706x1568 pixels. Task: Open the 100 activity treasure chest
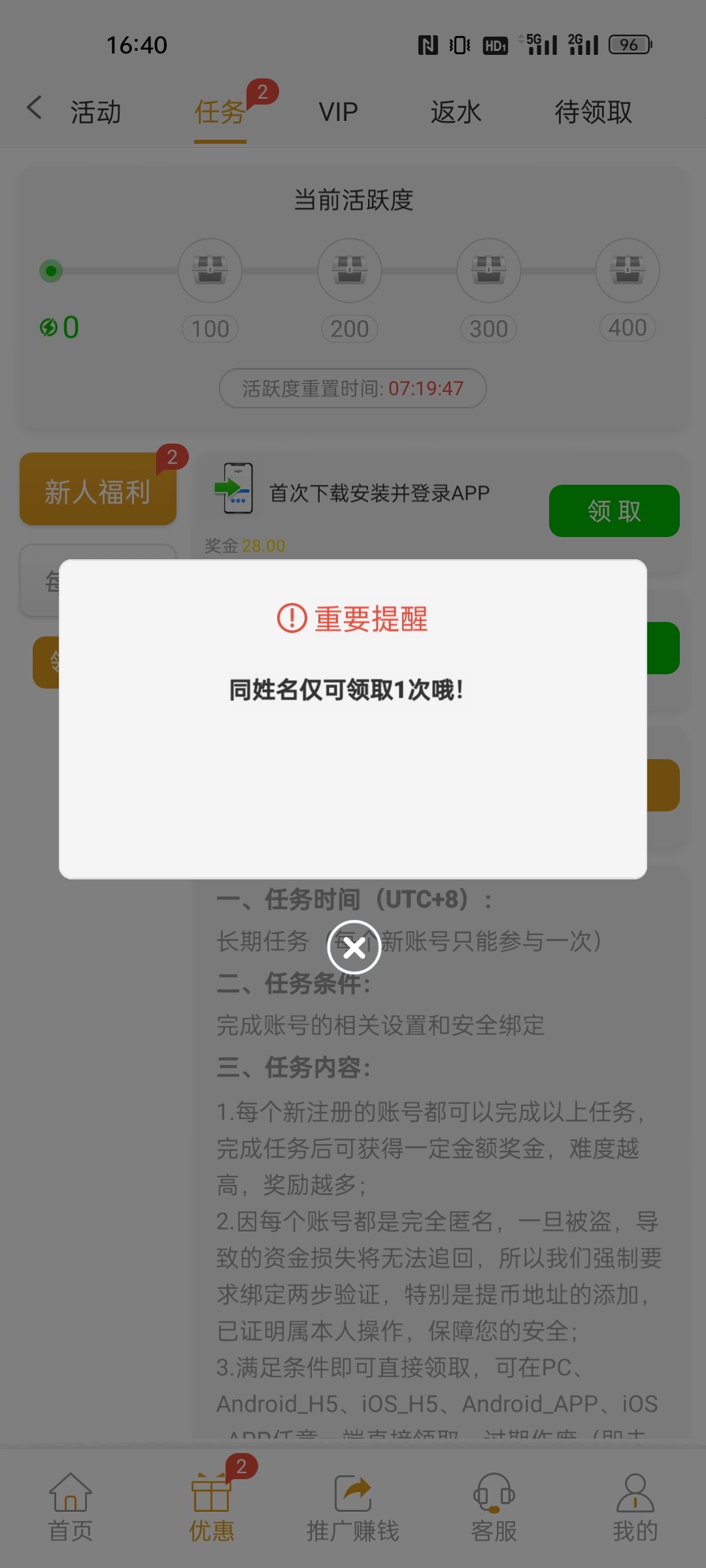[x=210, y=270]
